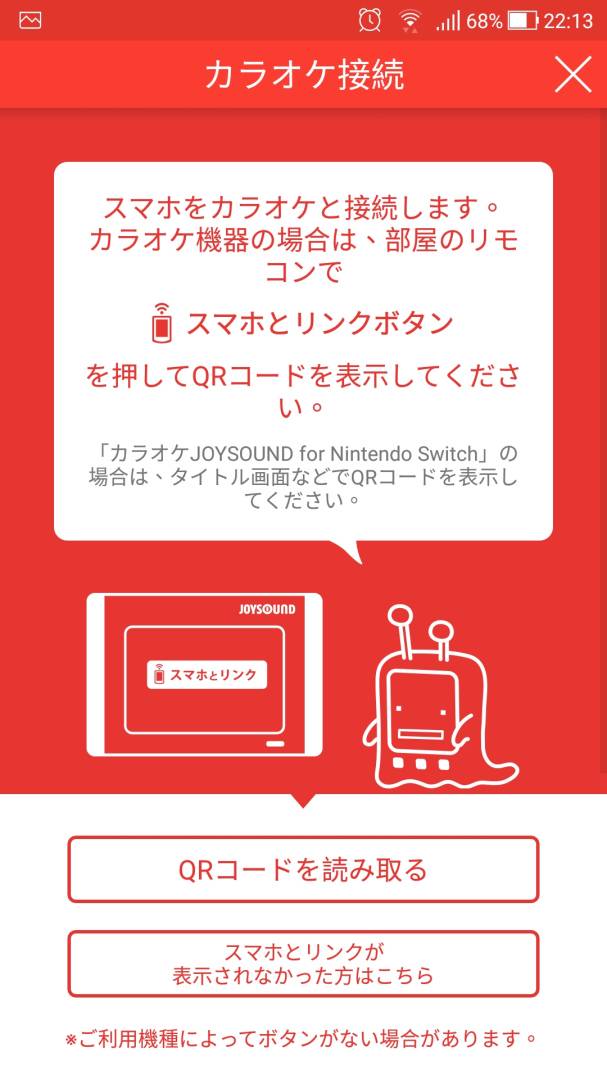Close the カラオケ接続 screen
This screenshot has width=607, height=1079.
572,75
